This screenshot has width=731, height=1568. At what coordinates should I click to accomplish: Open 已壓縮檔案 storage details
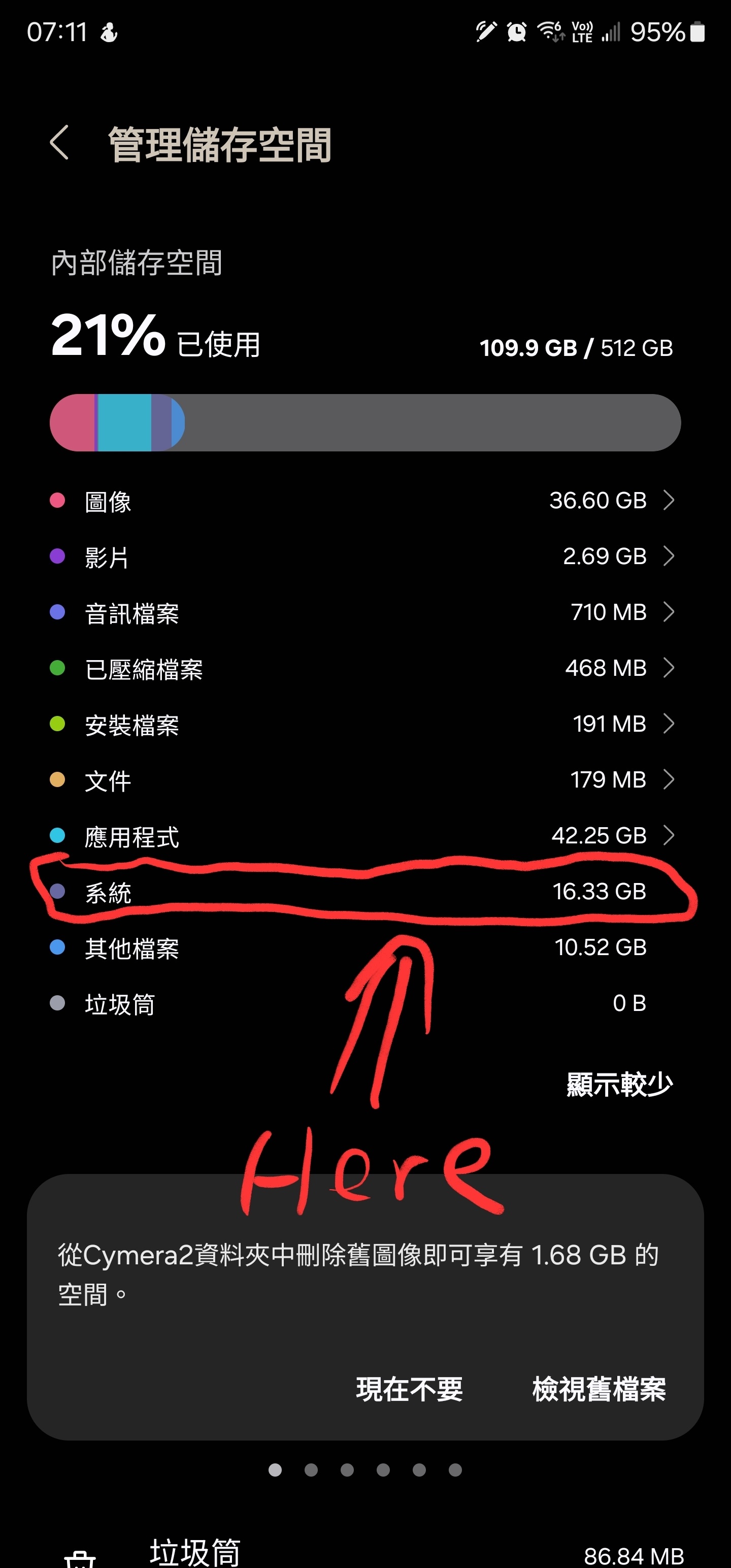pos(364,668)
